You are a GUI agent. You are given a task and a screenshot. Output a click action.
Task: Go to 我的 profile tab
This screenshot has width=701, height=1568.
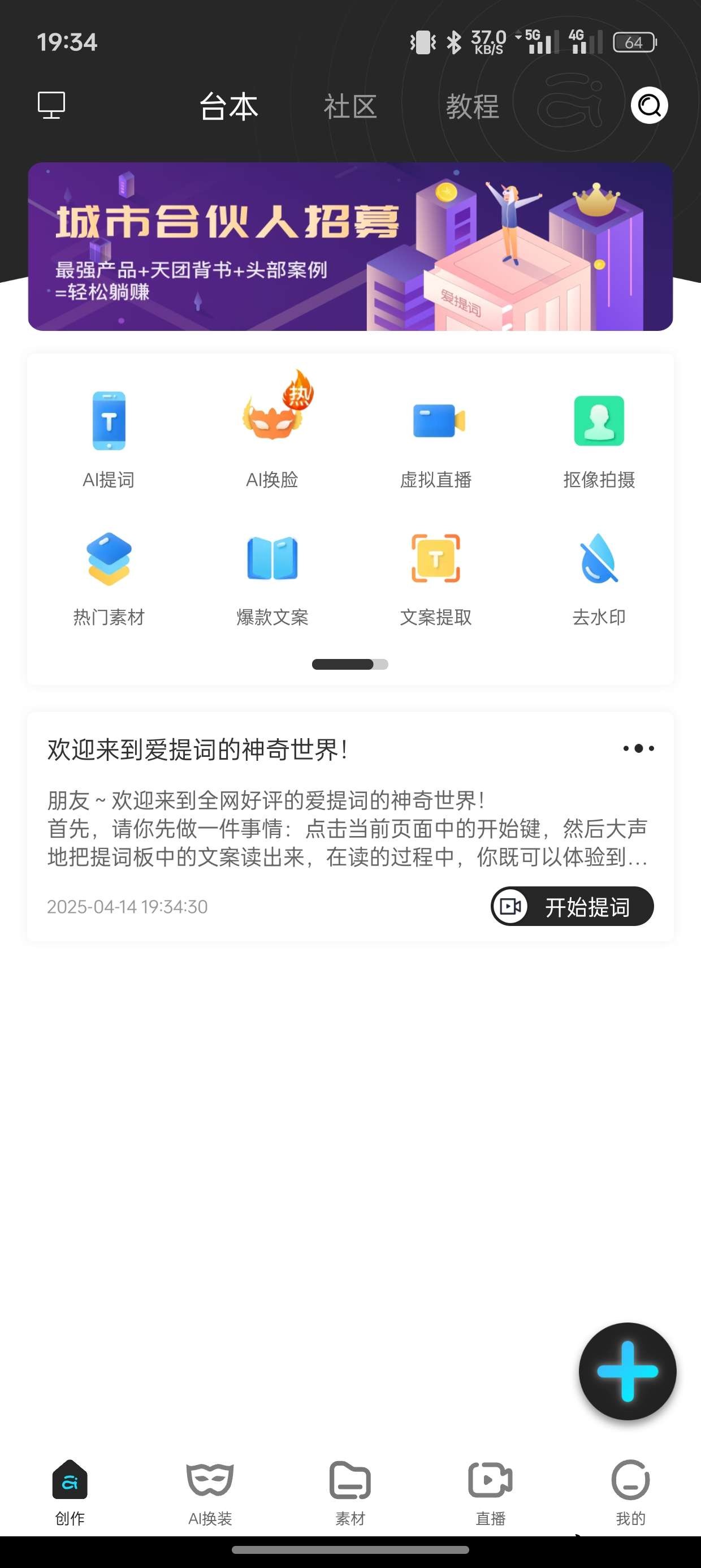630,1492
